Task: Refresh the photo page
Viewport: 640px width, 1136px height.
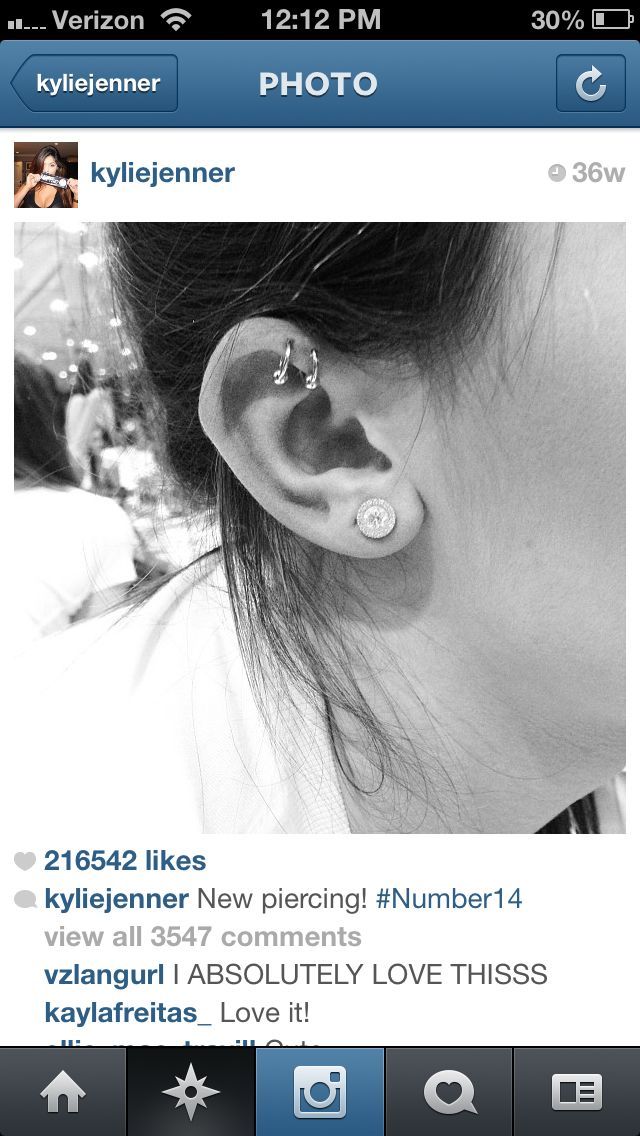Action: (590, 84)
